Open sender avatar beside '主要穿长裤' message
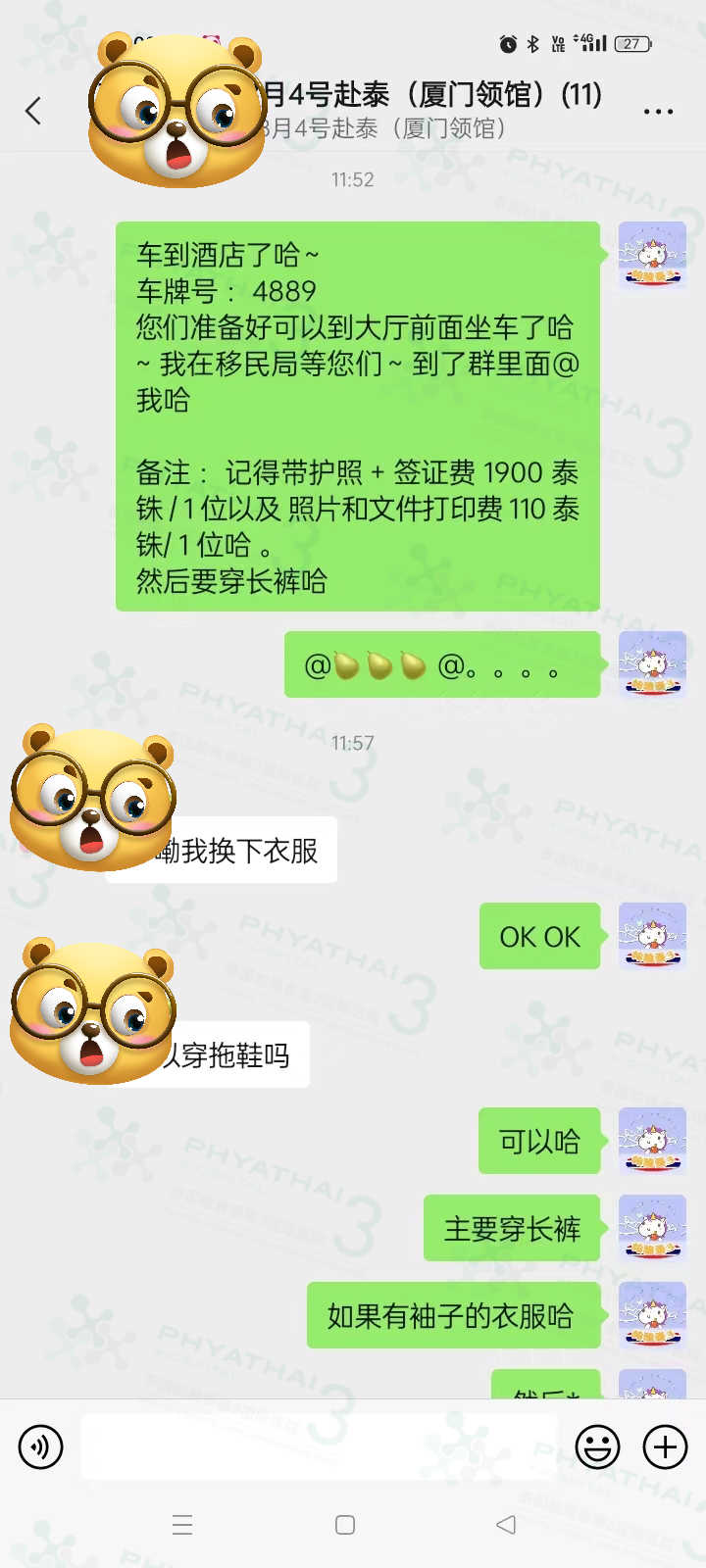The height and width of the screenshot is (1568, 706). (x=652, y=1228)
